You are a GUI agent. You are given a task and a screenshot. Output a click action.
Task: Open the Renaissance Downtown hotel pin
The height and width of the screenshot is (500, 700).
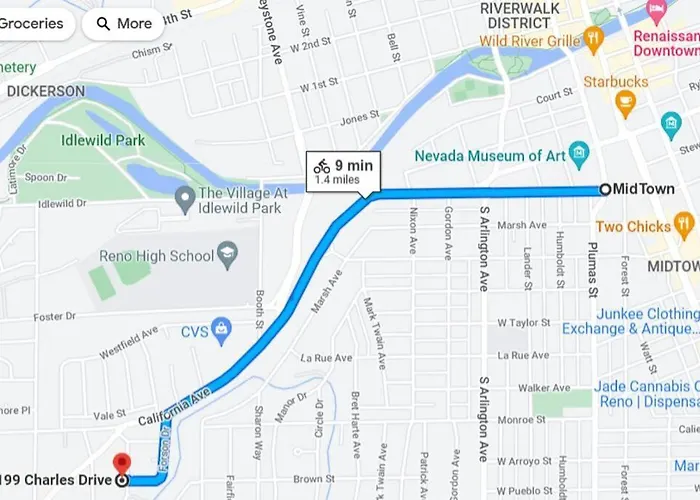657,13
